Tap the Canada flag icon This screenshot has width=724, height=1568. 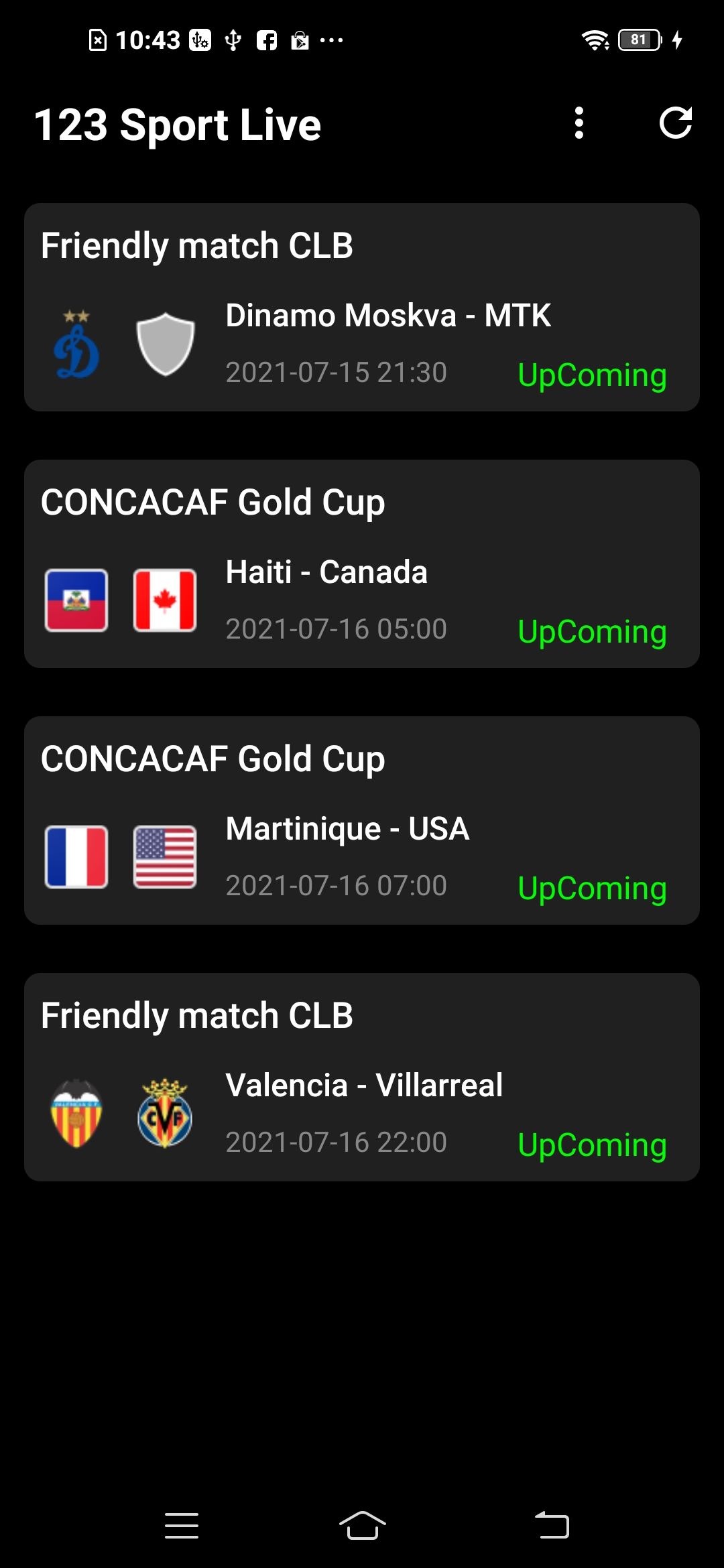(x=165, y=600)
